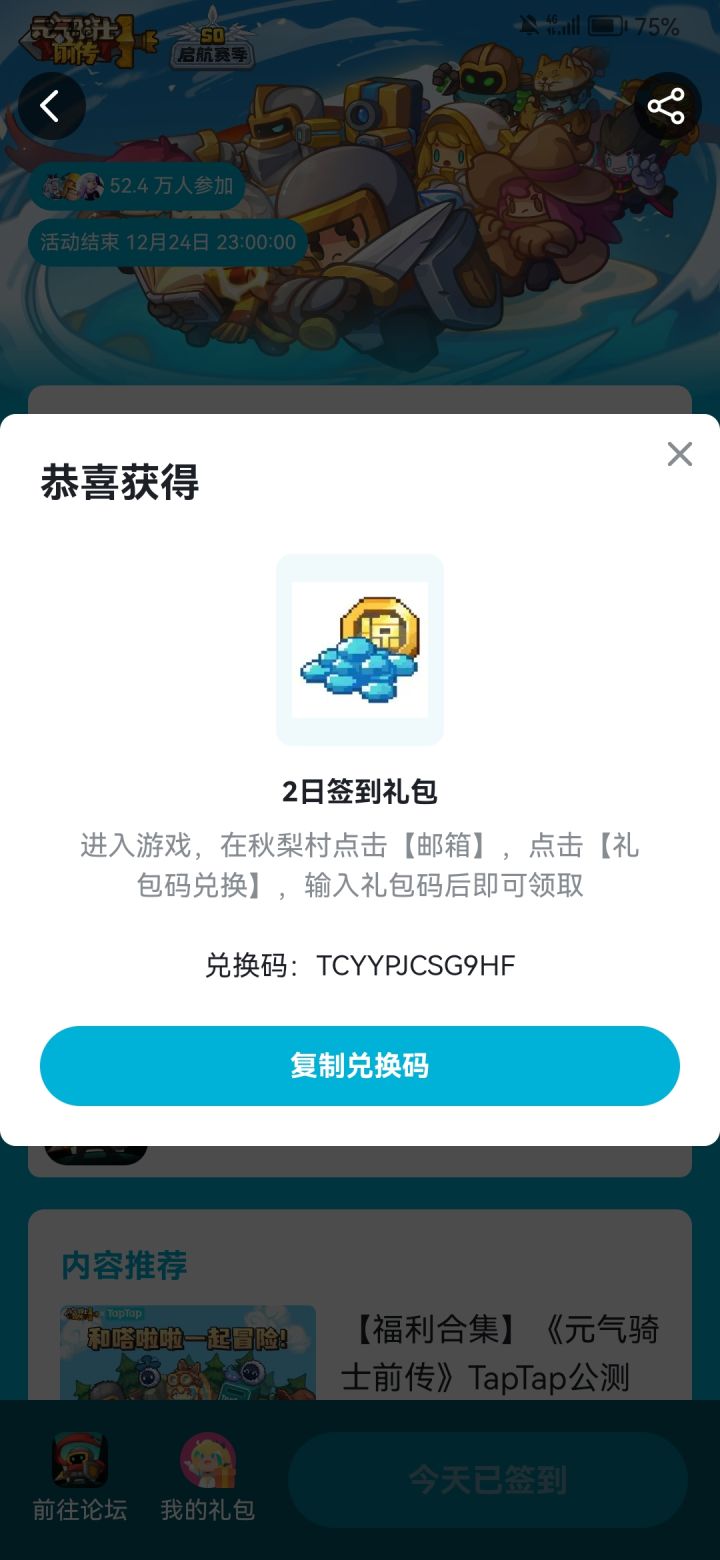Screen dimensions: 720x1560
Task: Open 前往论坛 forum shortcut
Action: pos(80,1478)
